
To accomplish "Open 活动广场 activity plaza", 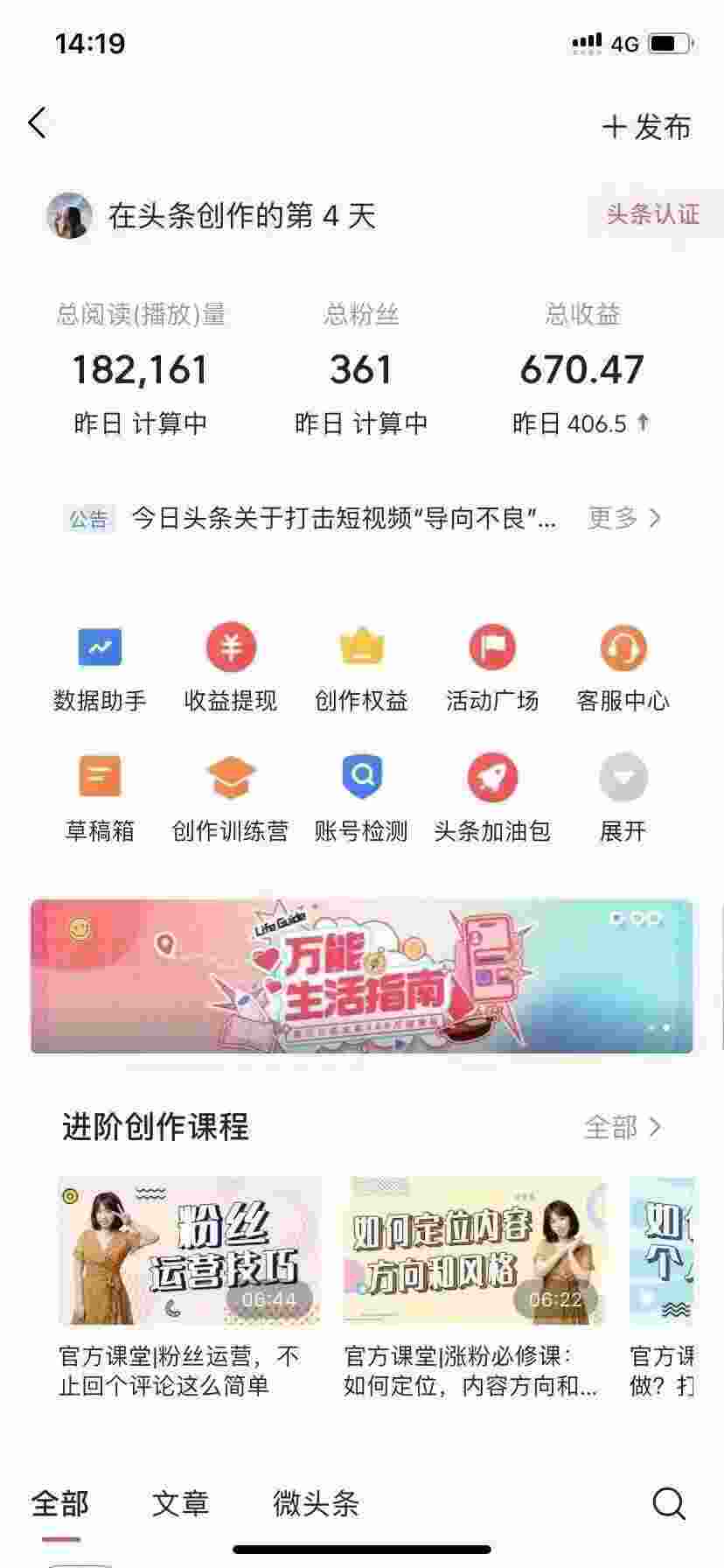I will click(491, 667).
